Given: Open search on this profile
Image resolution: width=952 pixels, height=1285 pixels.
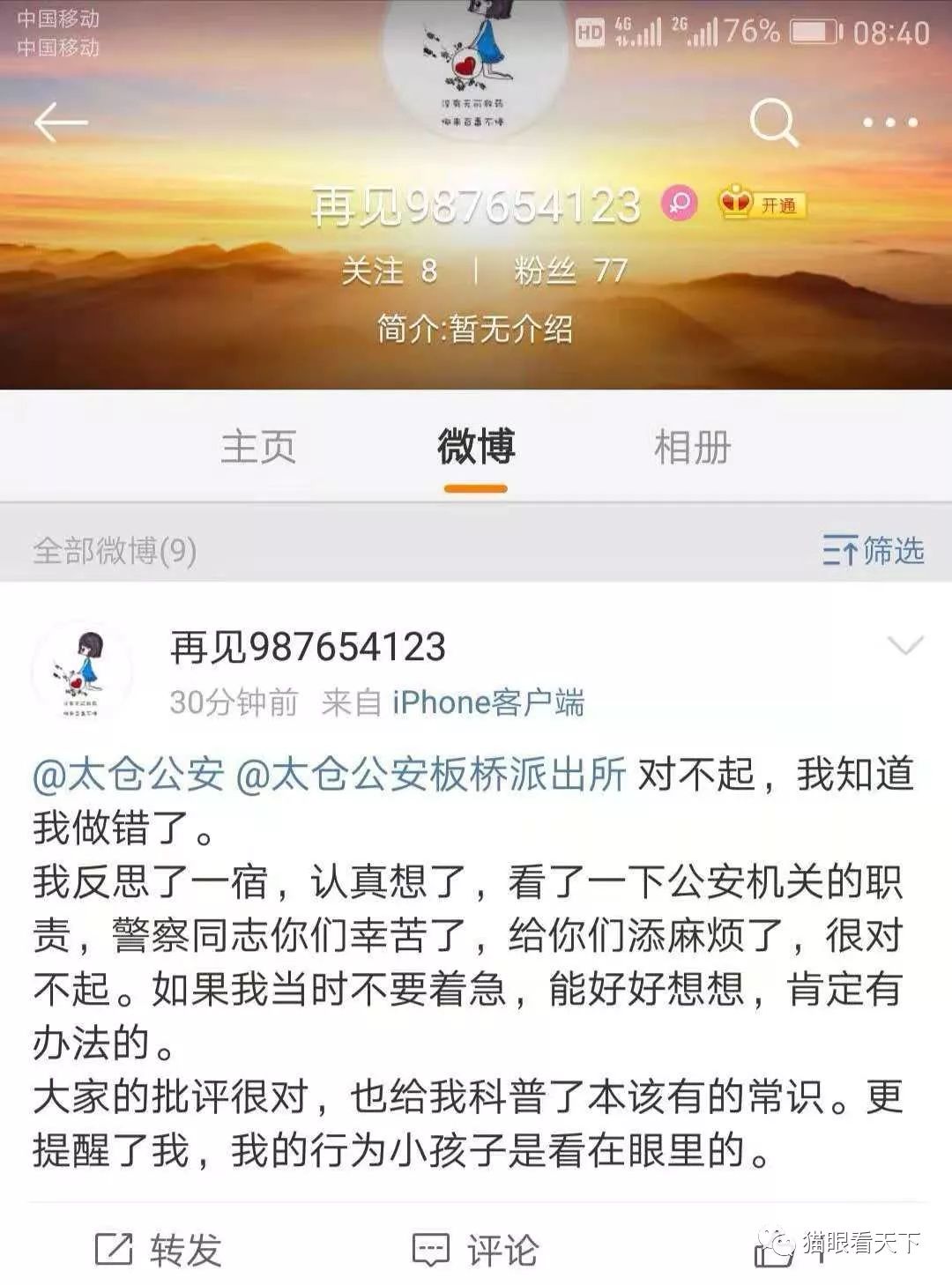Looking at the screenshot, I should click(x=773, y=123).
